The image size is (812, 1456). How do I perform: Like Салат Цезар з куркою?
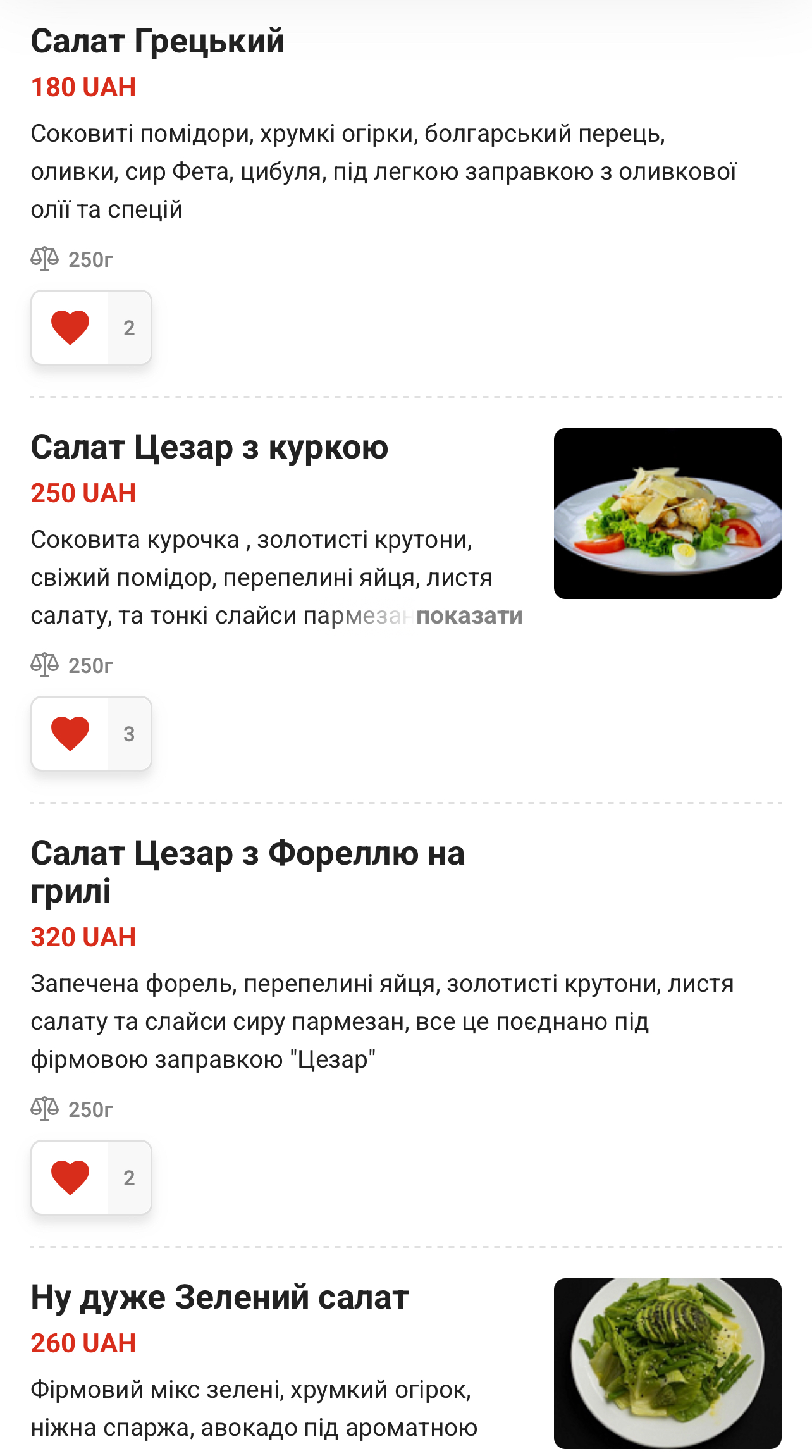70,734
